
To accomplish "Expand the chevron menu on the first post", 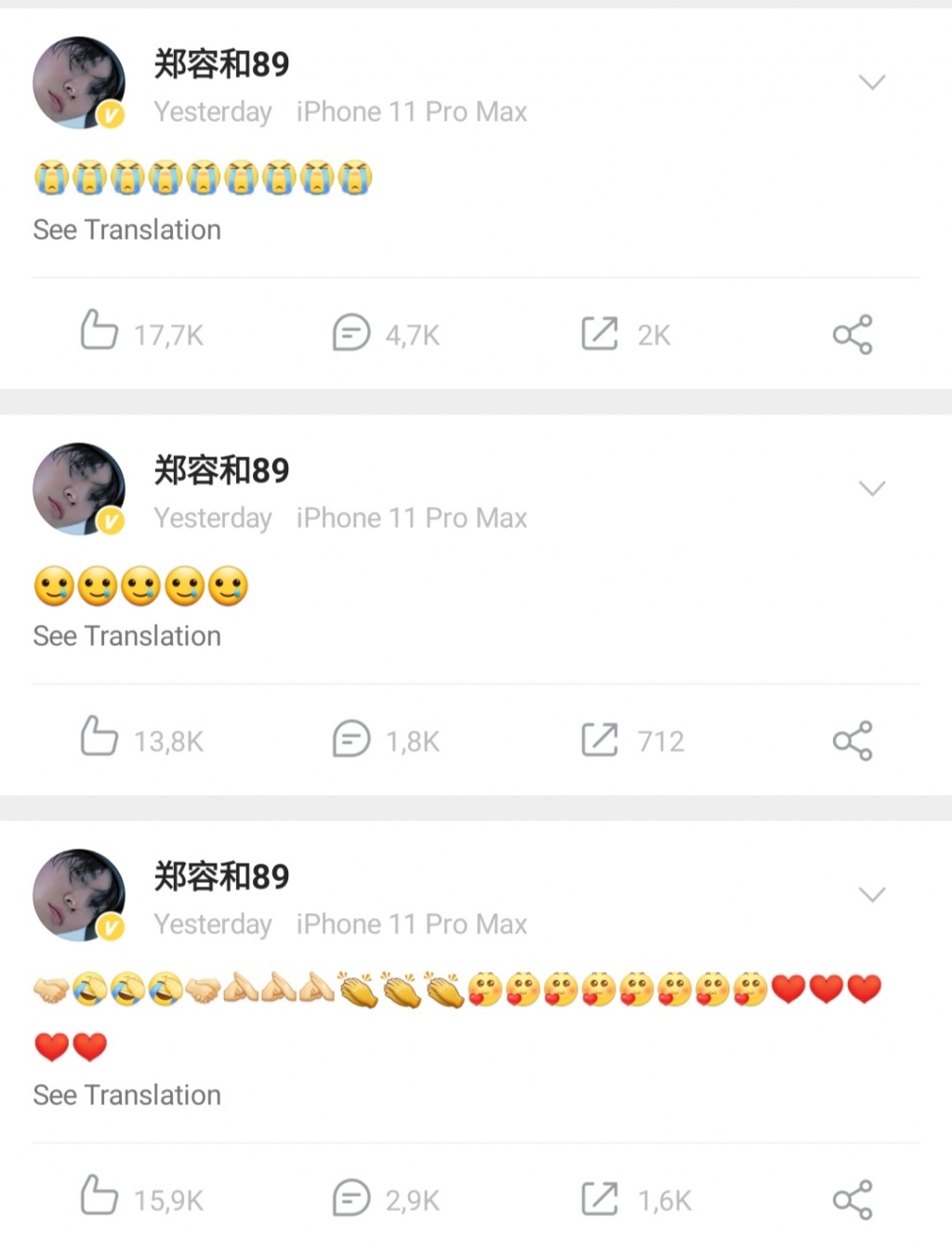I will pos(871,83).
